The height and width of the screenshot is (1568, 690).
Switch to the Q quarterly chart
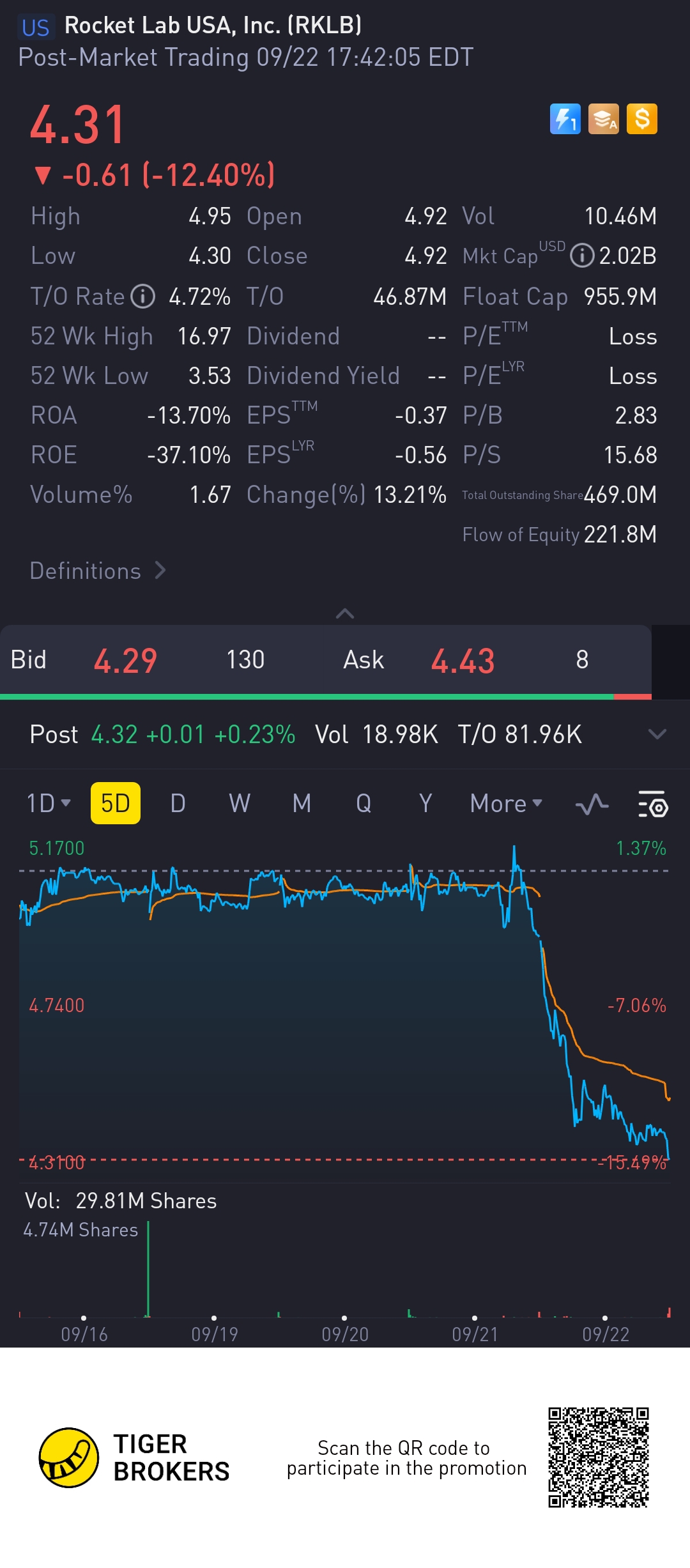point(364,803)
